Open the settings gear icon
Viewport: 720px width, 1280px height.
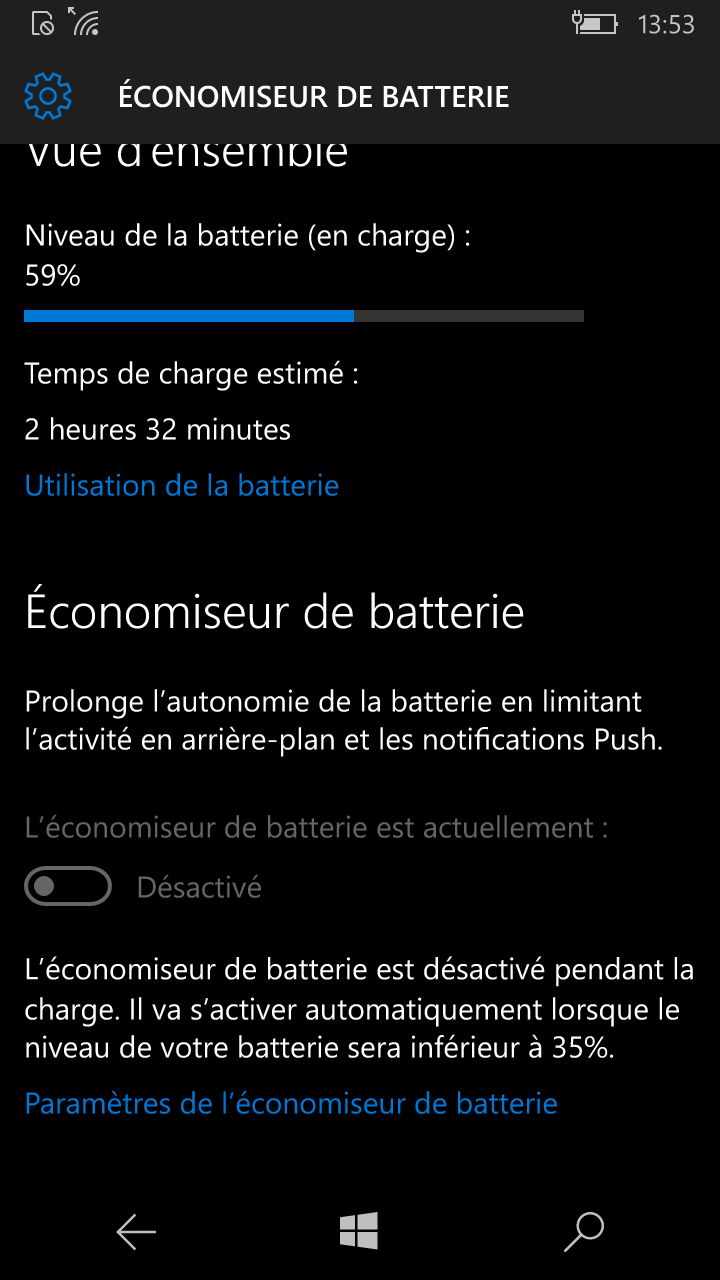[x=48, y=96]
